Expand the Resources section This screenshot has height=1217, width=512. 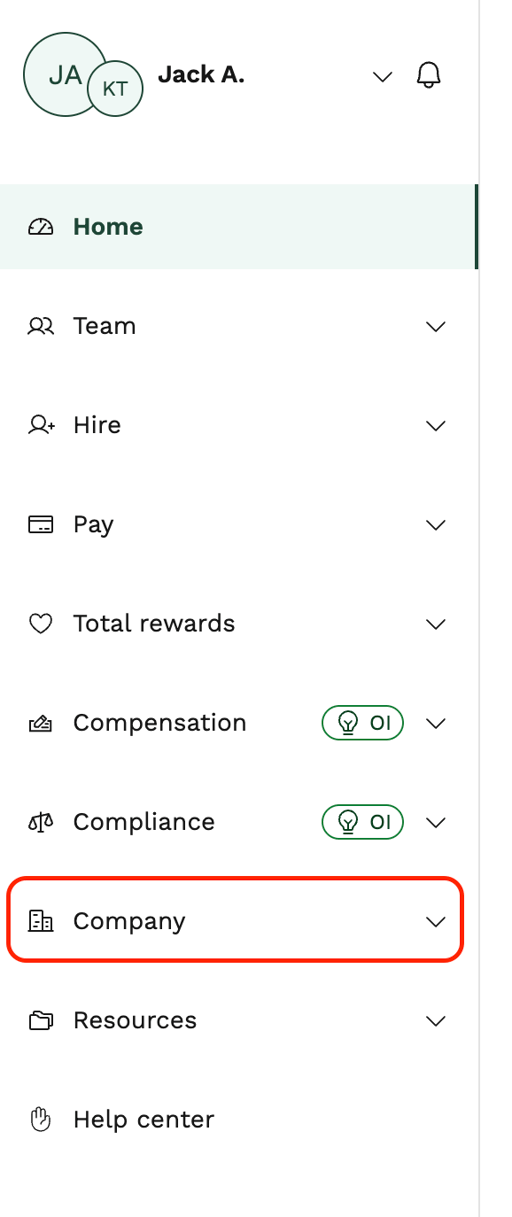click(238, 1020)
